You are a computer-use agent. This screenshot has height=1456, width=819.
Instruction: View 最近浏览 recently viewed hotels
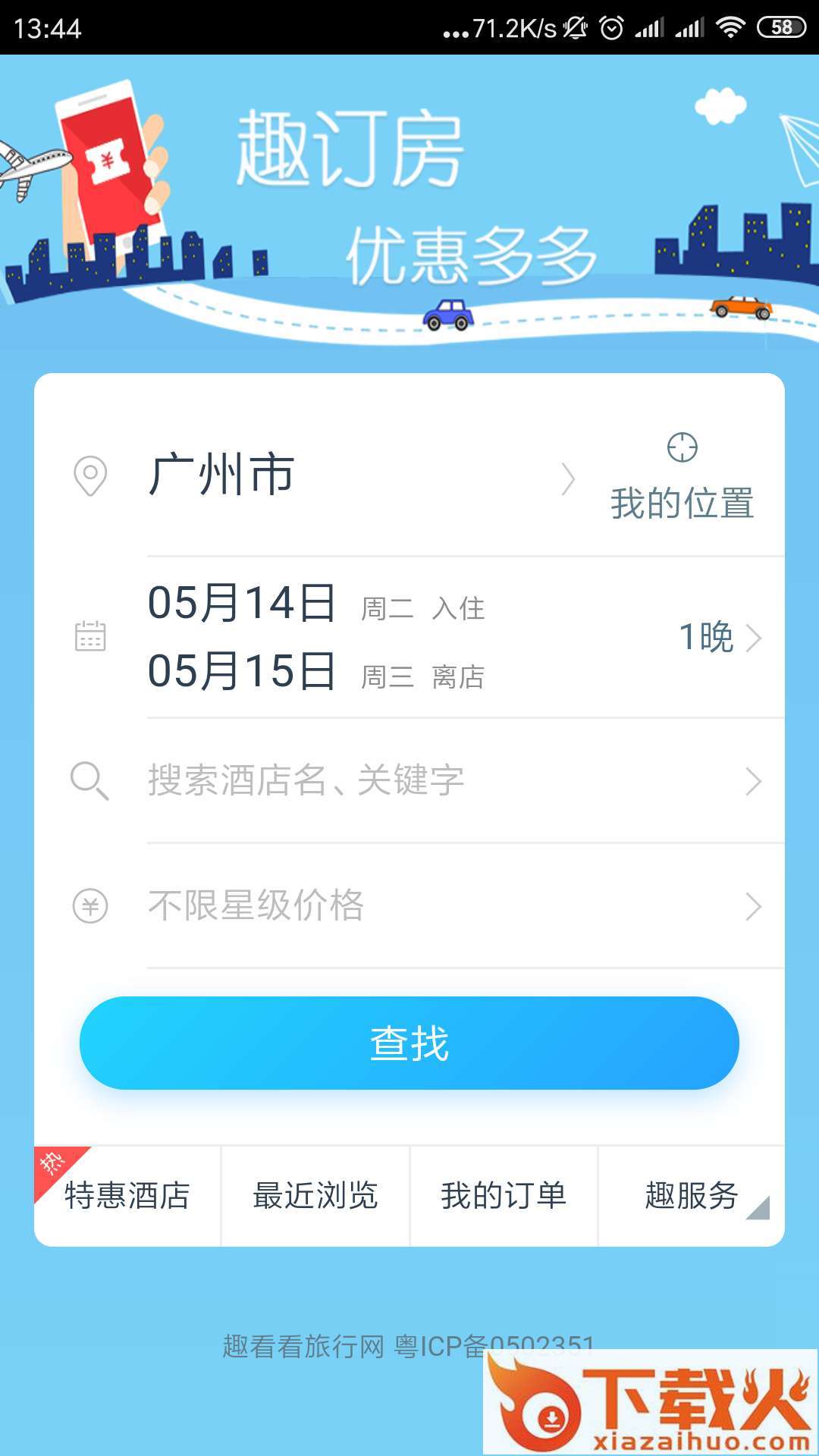pos(315,1196)
